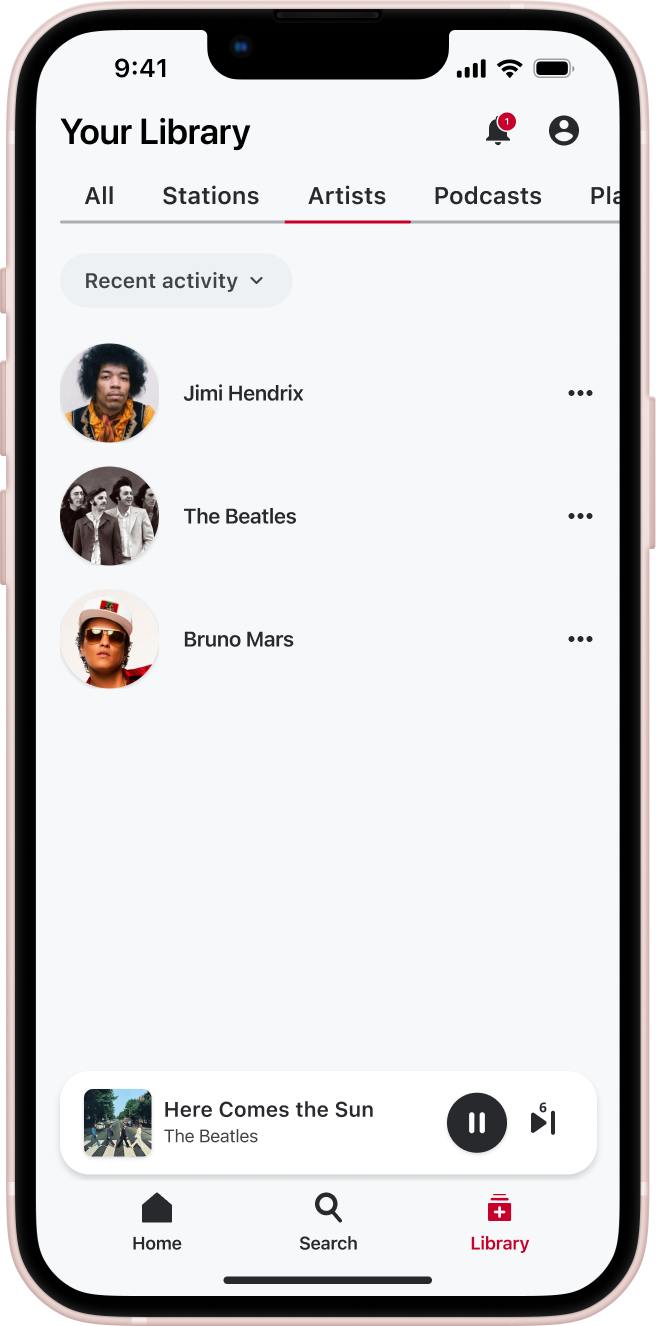656x1326 pixels.
Task: Switch to the All tab
Action: tap(99, 196)
